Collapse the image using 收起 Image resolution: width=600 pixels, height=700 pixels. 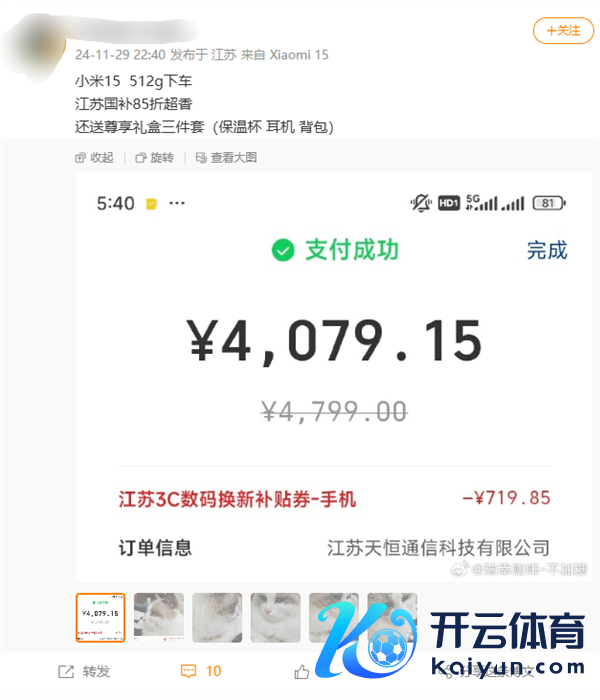(x=95, y=157)
